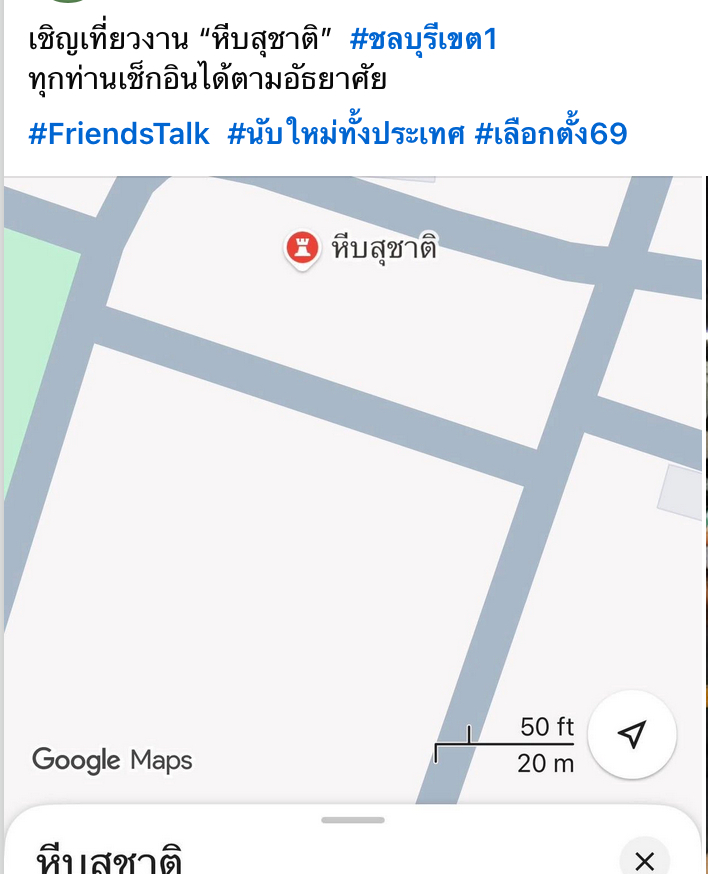
Task: Open the #ชลบุรีเขต1 hashtag
Action: coord(423,41)
